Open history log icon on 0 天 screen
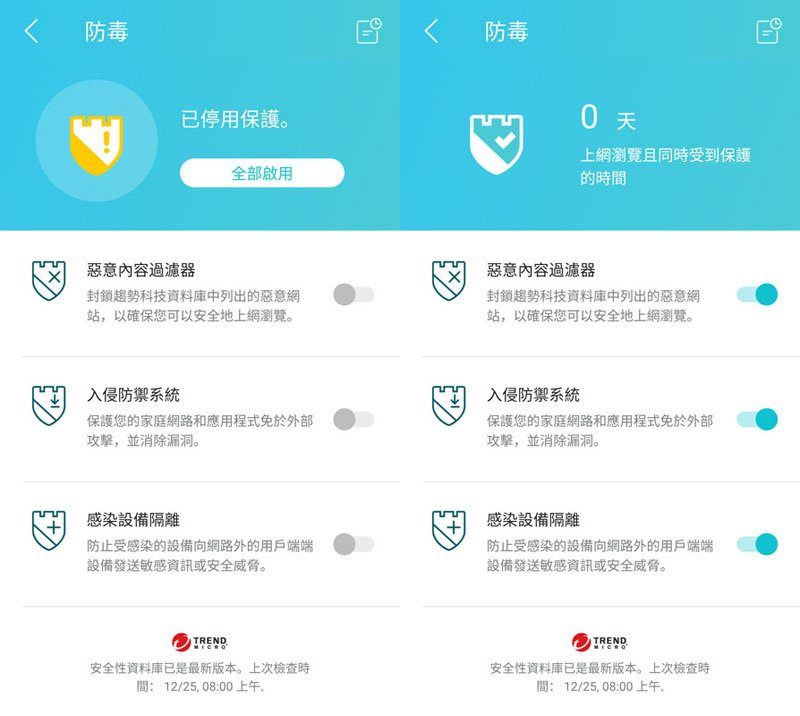This screenshot has width=800, height=716. (x=769, y=31)
